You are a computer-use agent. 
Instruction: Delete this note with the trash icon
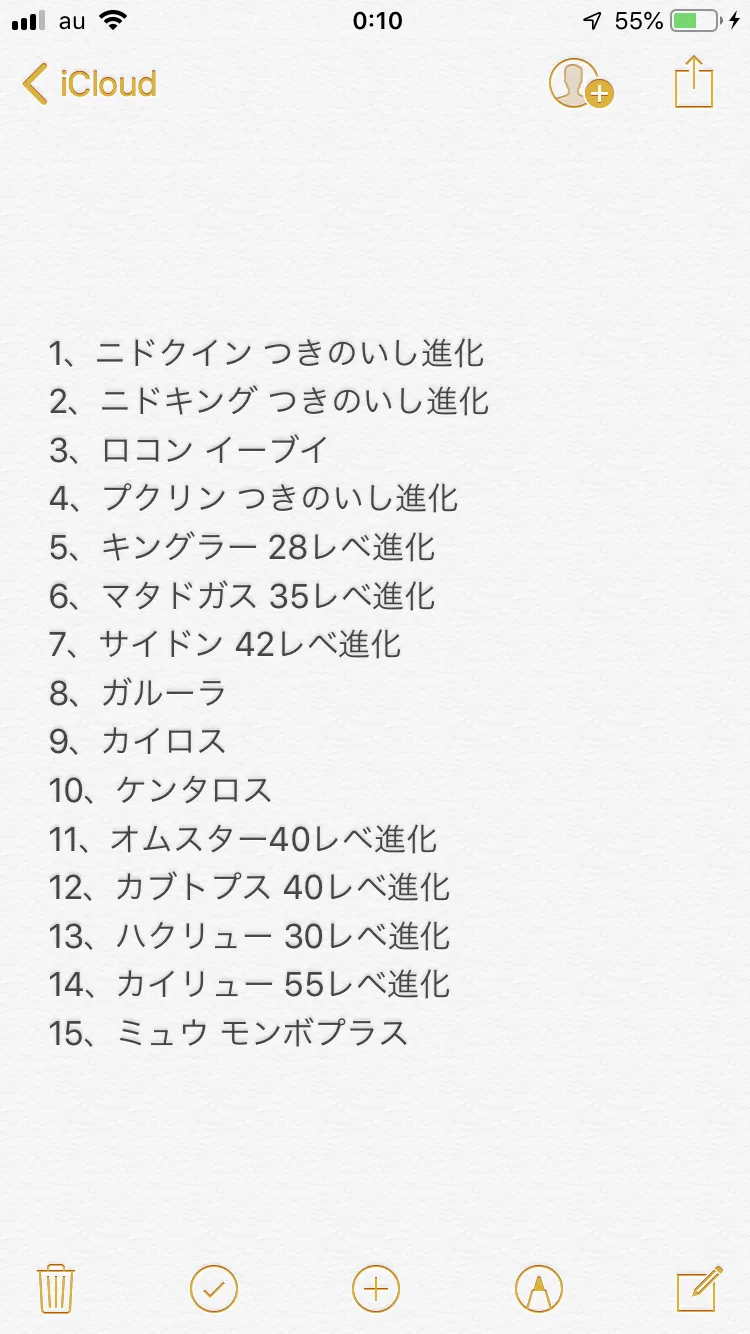pyautogui.click(x=56, y=1288)
